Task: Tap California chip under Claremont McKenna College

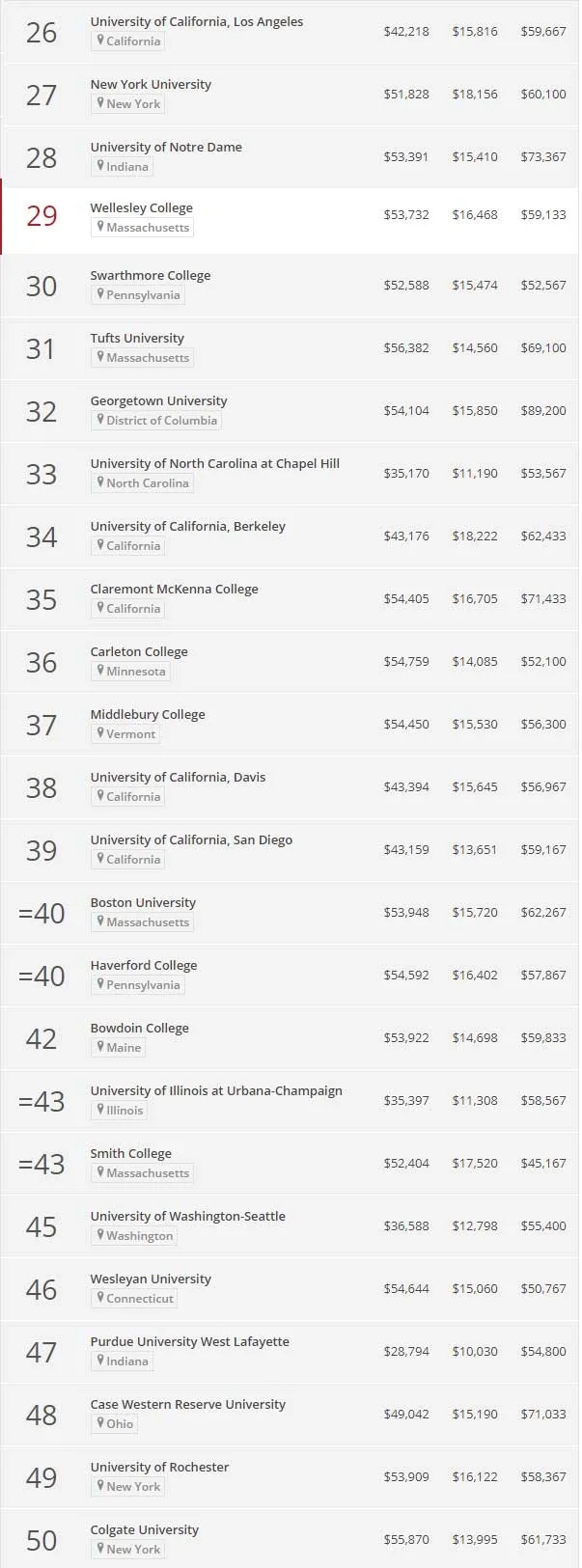Action: pyautogui.click(x=128, y=609)
